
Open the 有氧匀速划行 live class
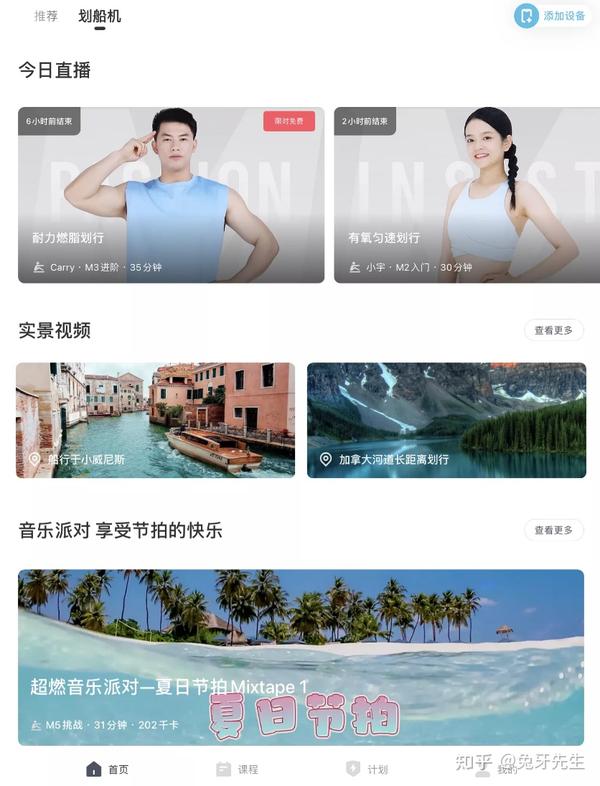coord(458,195)
